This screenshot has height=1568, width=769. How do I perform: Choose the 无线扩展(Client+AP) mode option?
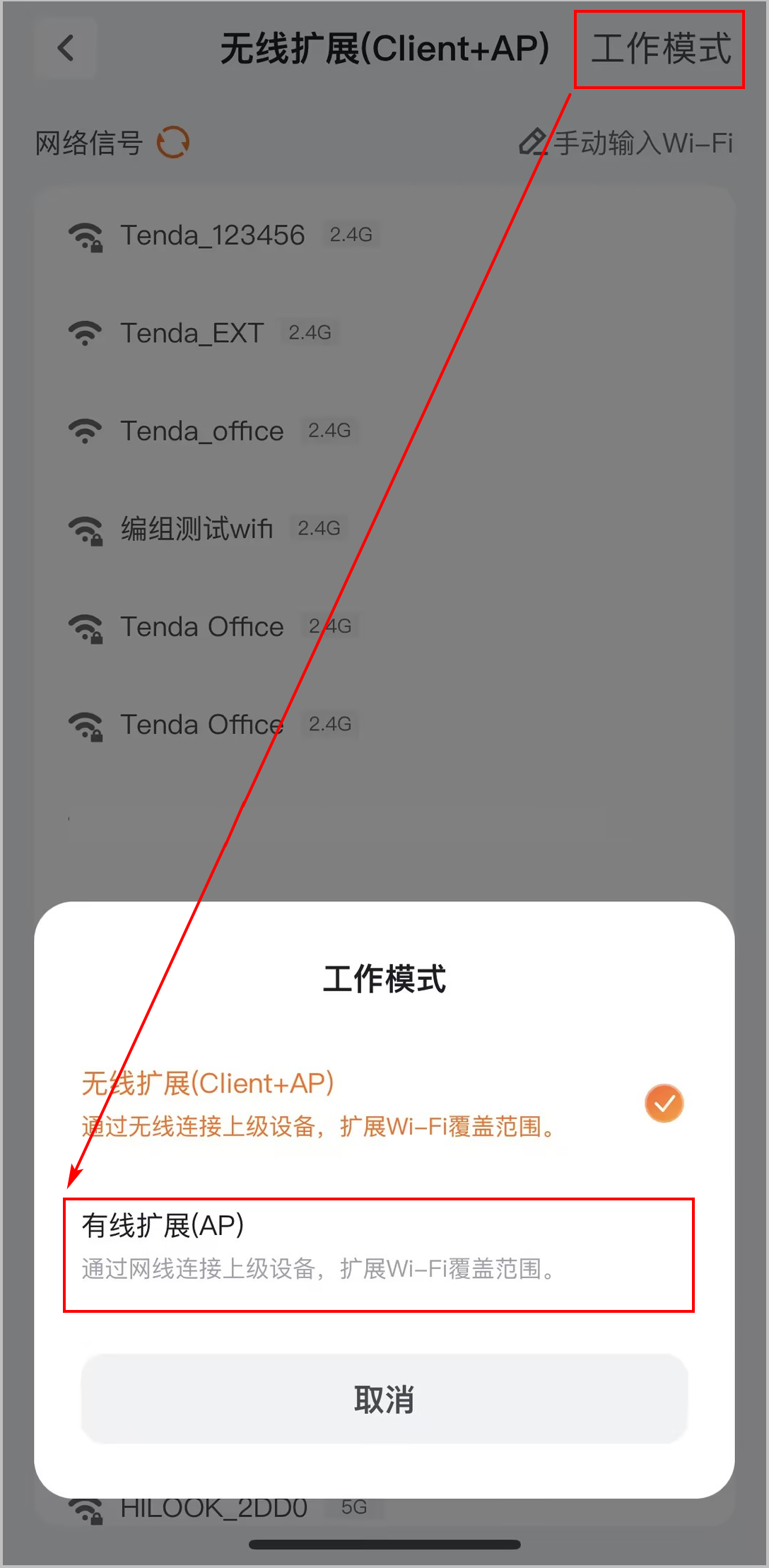pyautogui.click(x=378, y=1104)
